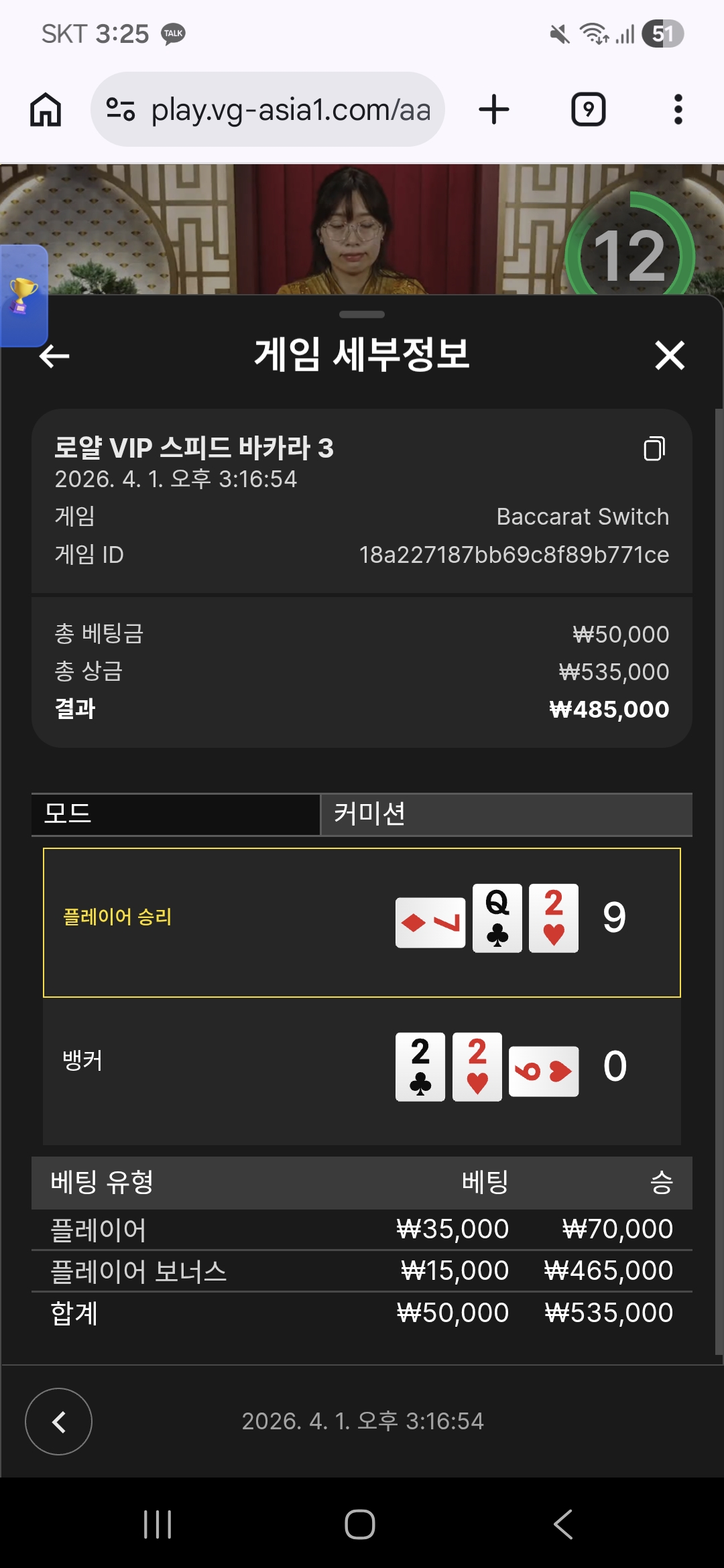Tap the system back button

click(x=563, y=1524)
